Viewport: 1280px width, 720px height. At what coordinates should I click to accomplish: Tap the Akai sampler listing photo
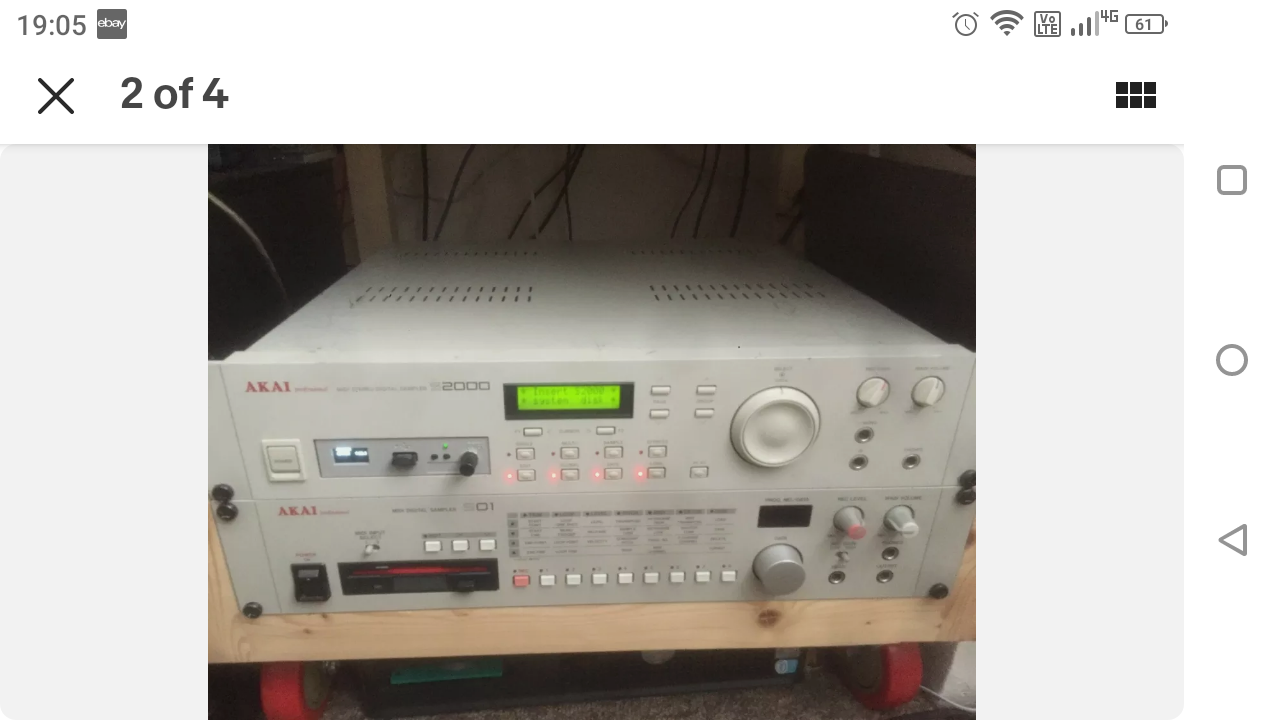(591, 432)
